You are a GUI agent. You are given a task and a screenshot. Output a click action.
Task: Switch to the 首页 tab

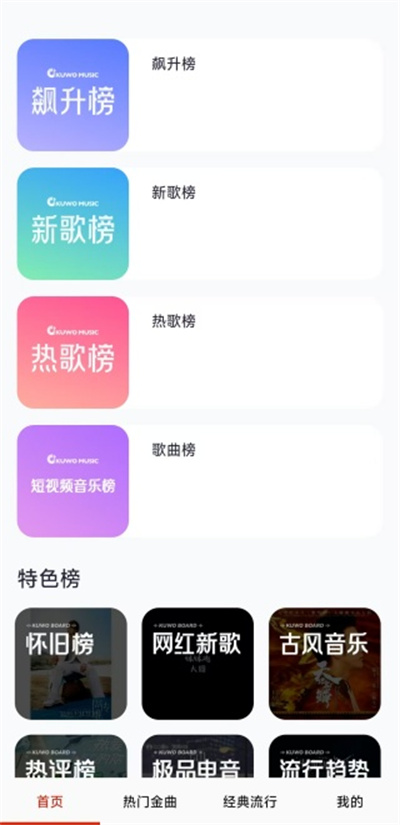[50, 802]
